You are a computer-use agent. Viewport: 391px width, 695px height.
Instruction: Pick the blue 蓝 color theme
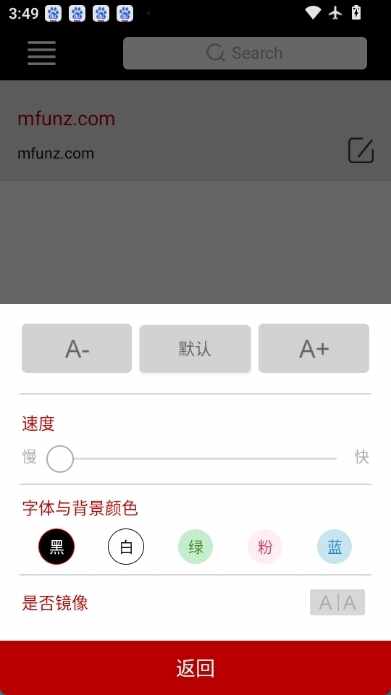(335, 547)
